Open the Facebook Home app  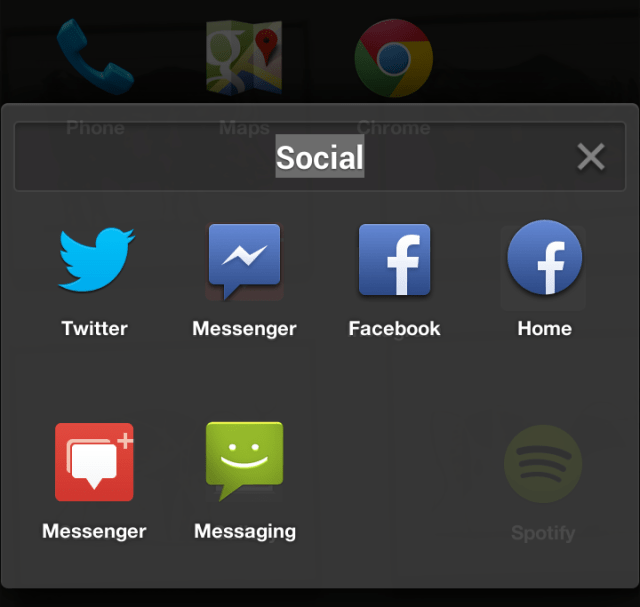tap(544, 260)
